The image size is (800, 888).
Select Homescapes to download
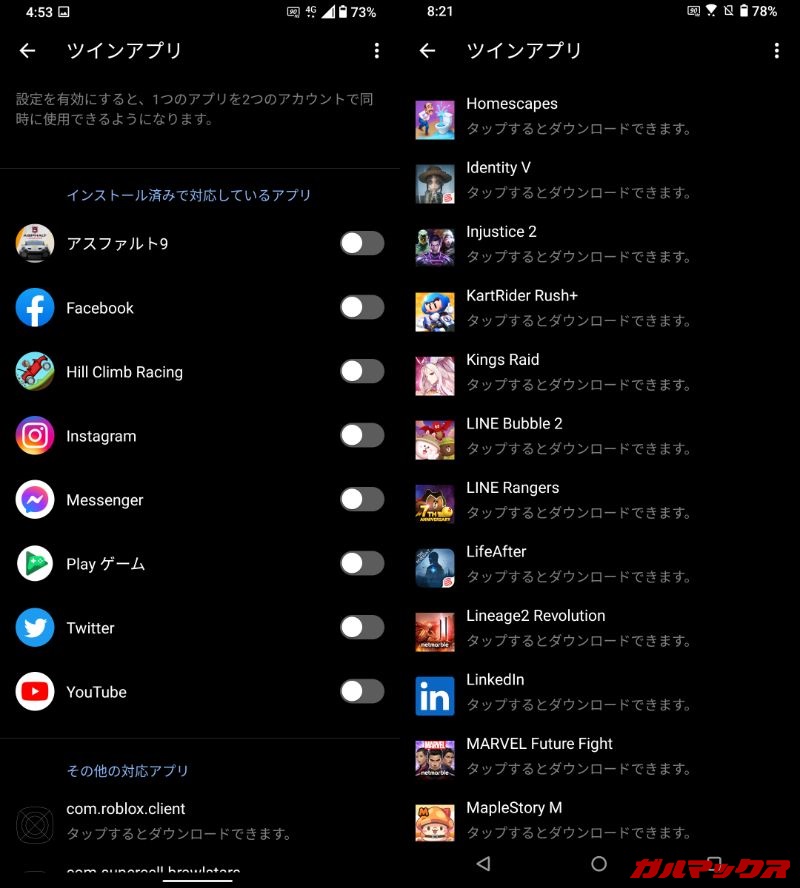(580, 116)
